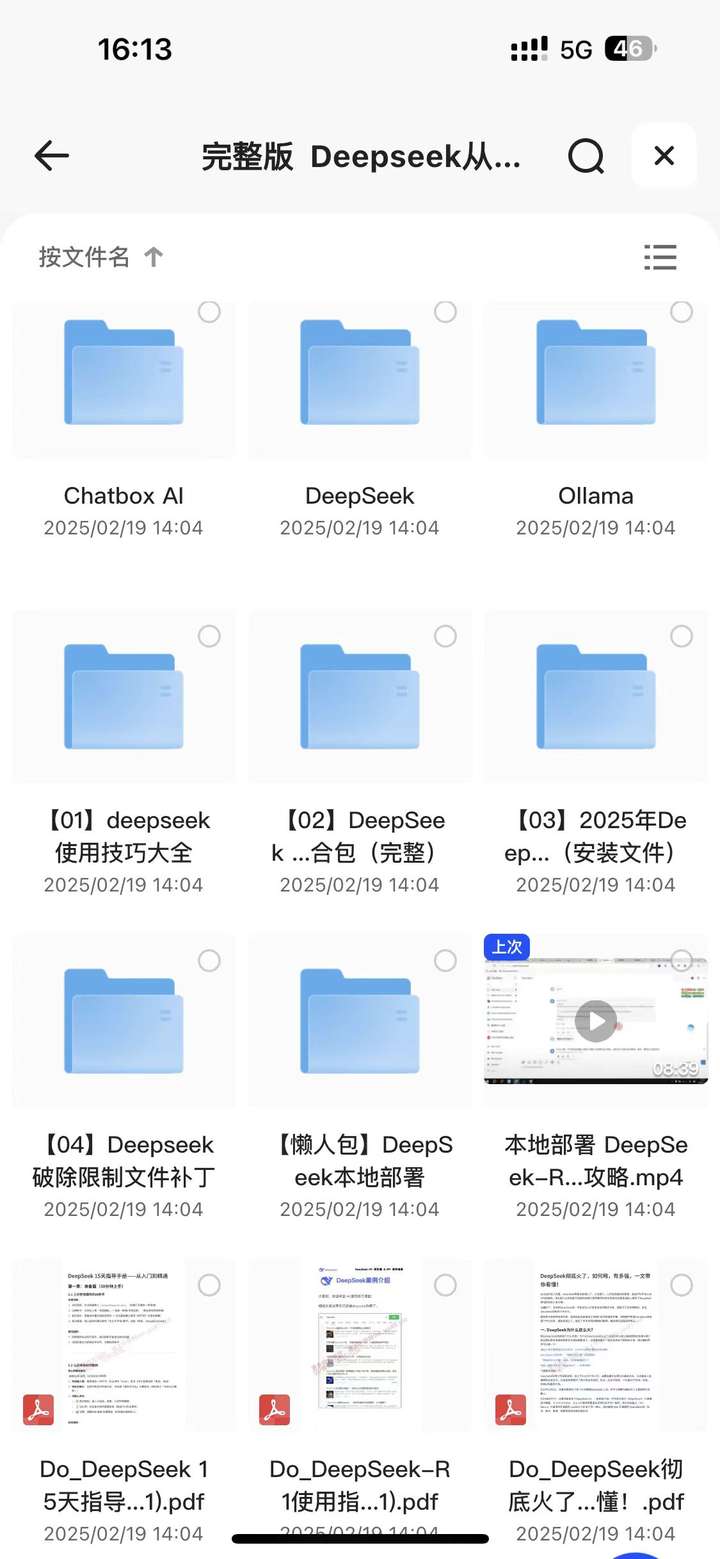Tap the X close icon top right
This screenshot has width=720, height=1559.
663,156
